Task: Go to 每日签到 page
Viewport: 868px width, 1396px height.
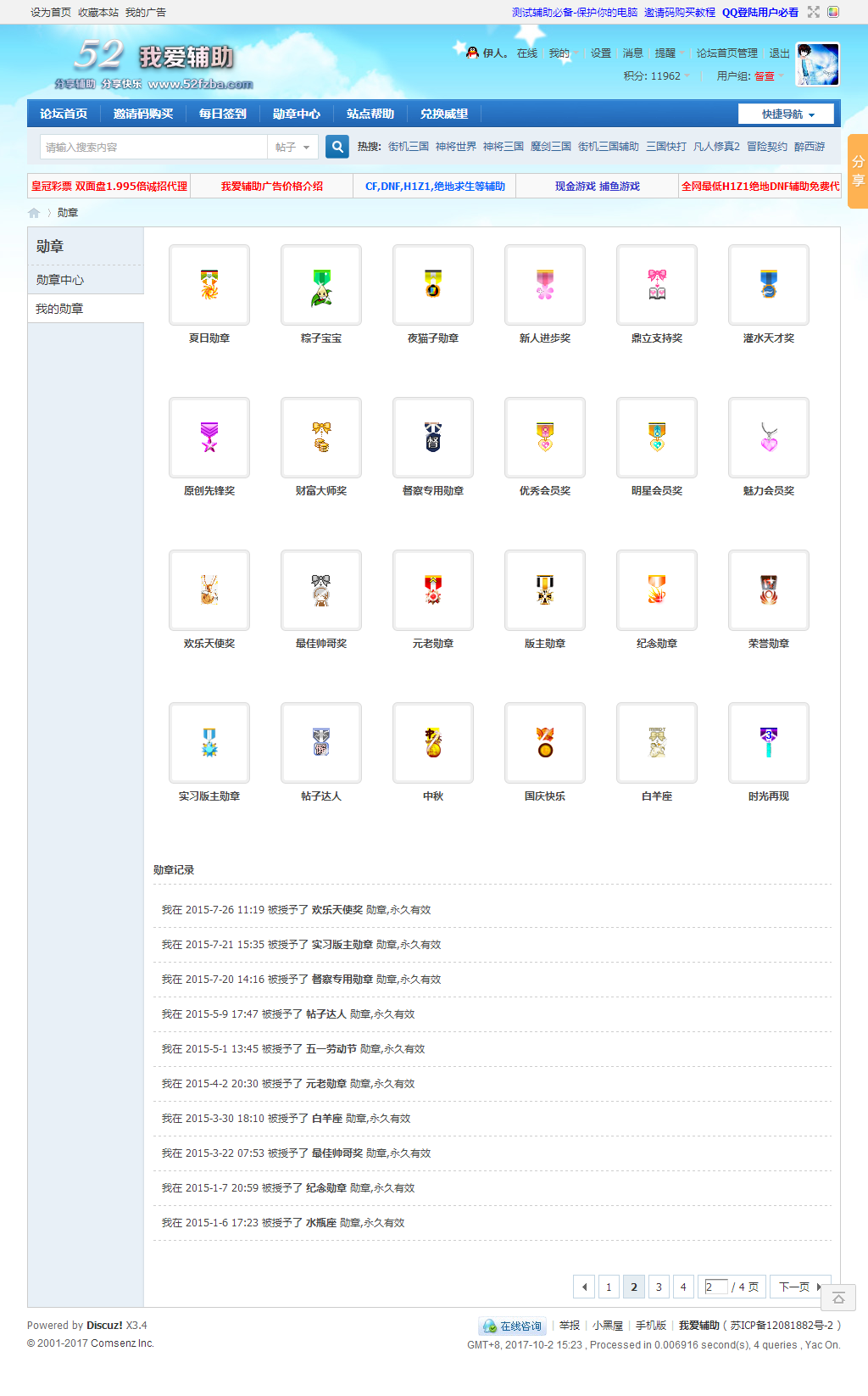Action: 222,114
